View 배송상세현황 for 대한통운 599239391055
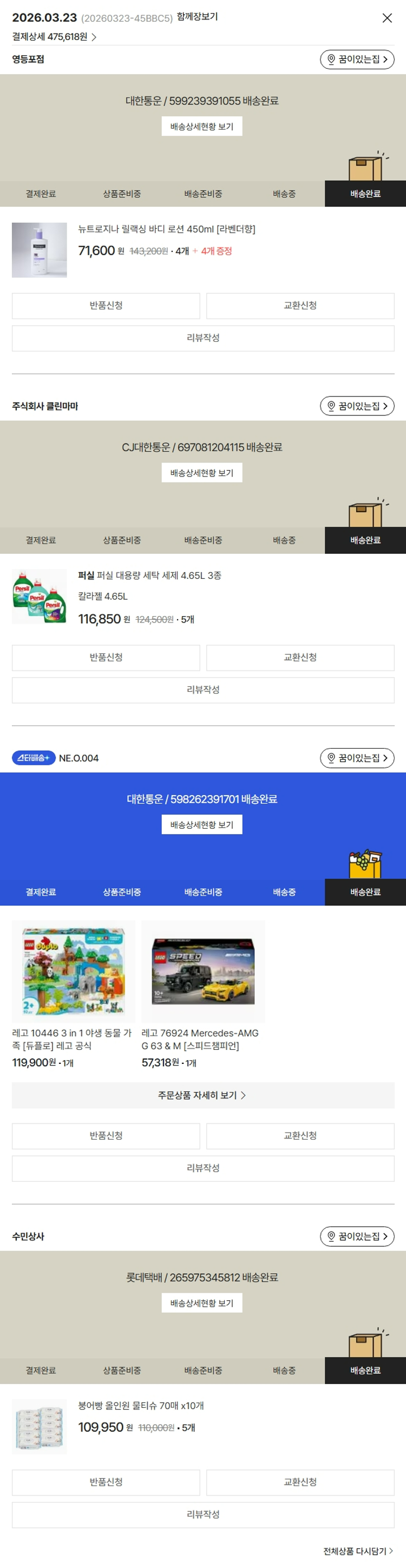The width and height of the screenshot is (406, 1568). pos(202,127)
